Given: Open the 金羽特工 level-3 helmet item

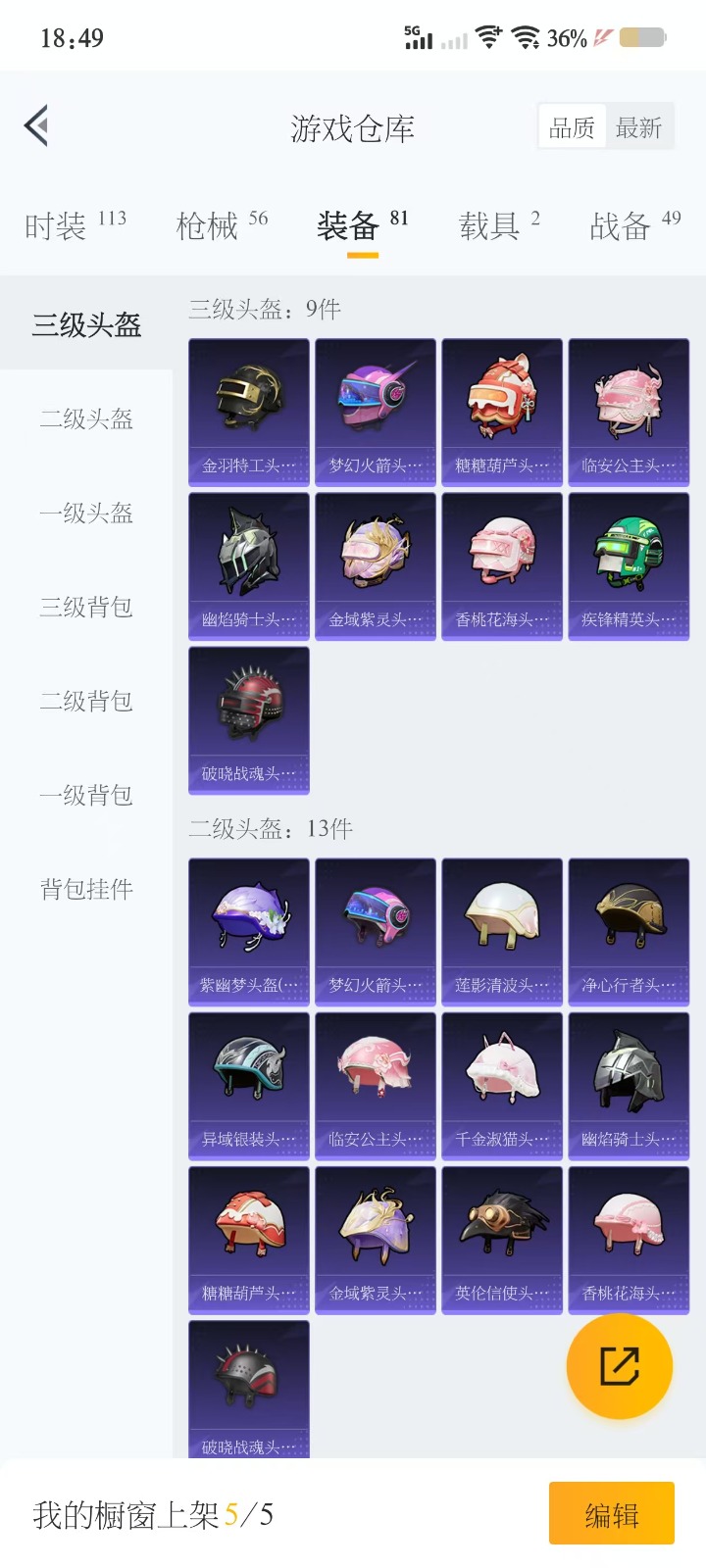Looking at the screenshot, I should point(249,412).
